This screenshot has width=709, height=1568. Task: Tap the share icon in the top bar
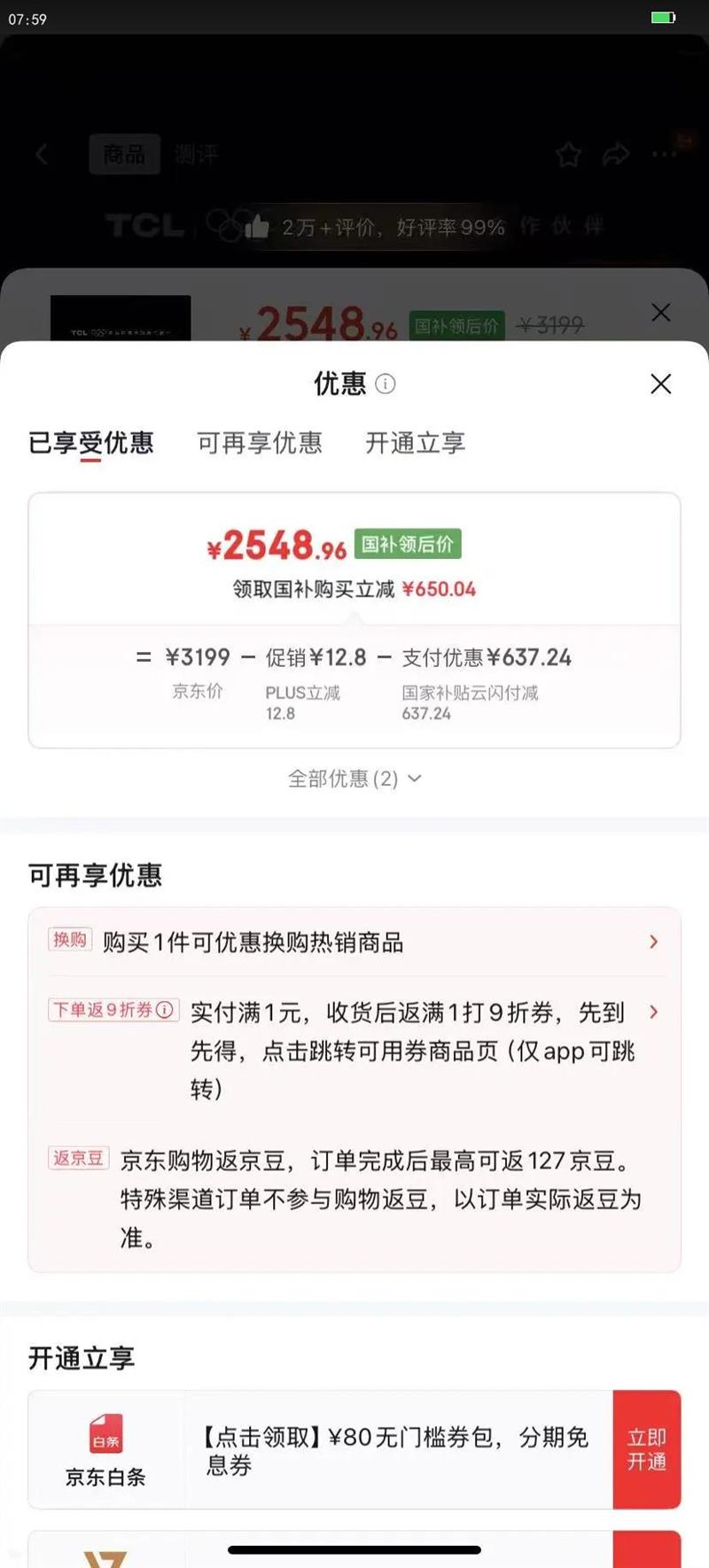616,154
